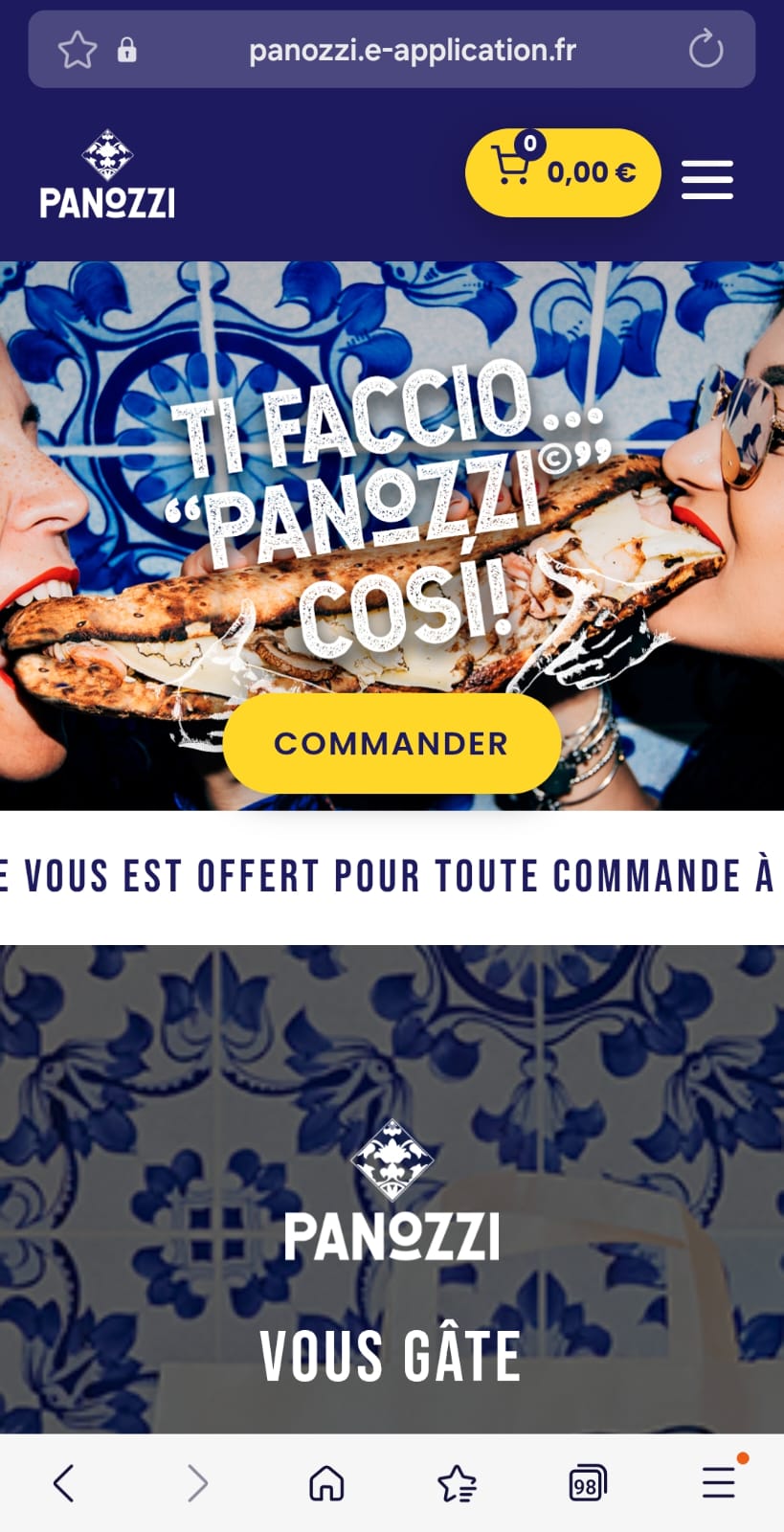Open the cart dropdown from the yellow pill

(563, 172)
